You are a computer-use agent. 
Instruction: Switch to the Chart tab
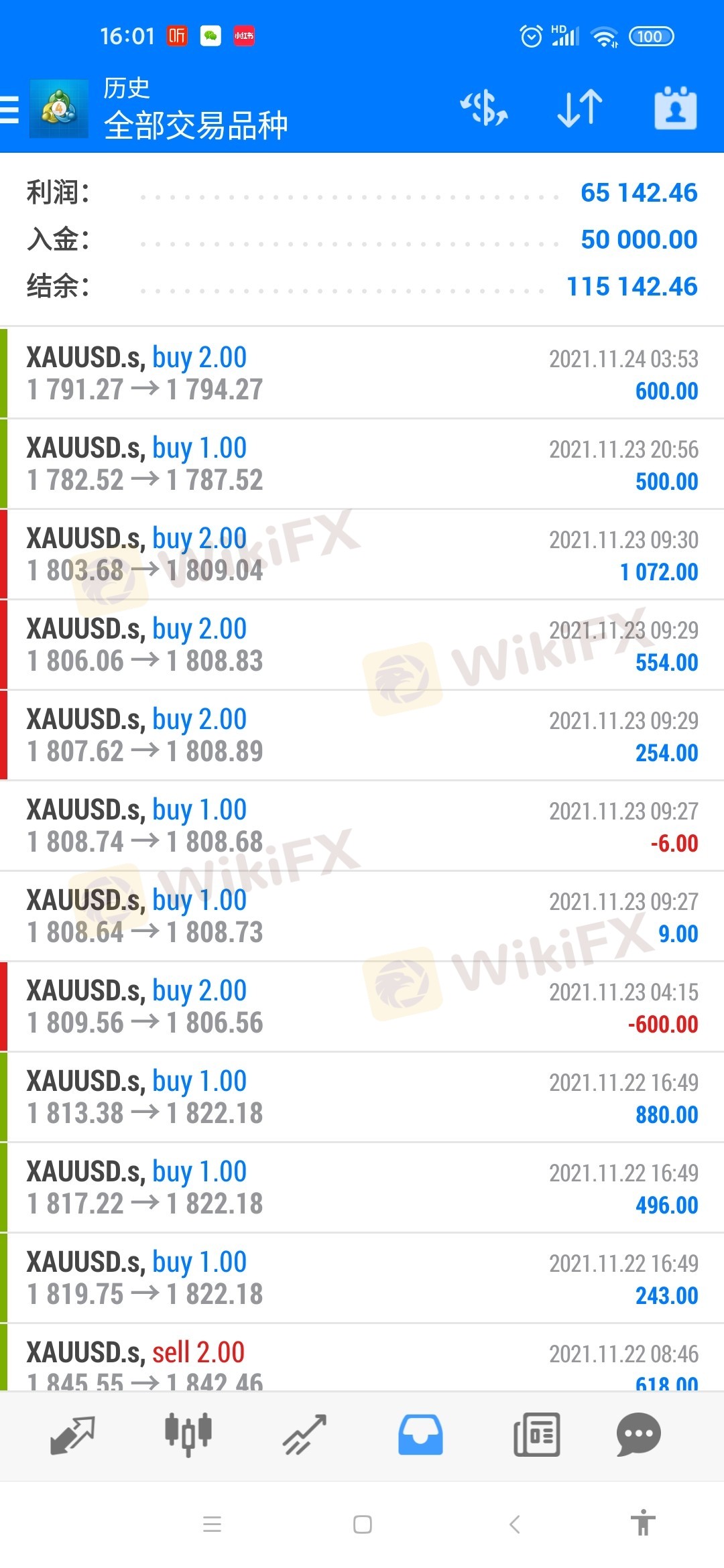point(188,1435)
